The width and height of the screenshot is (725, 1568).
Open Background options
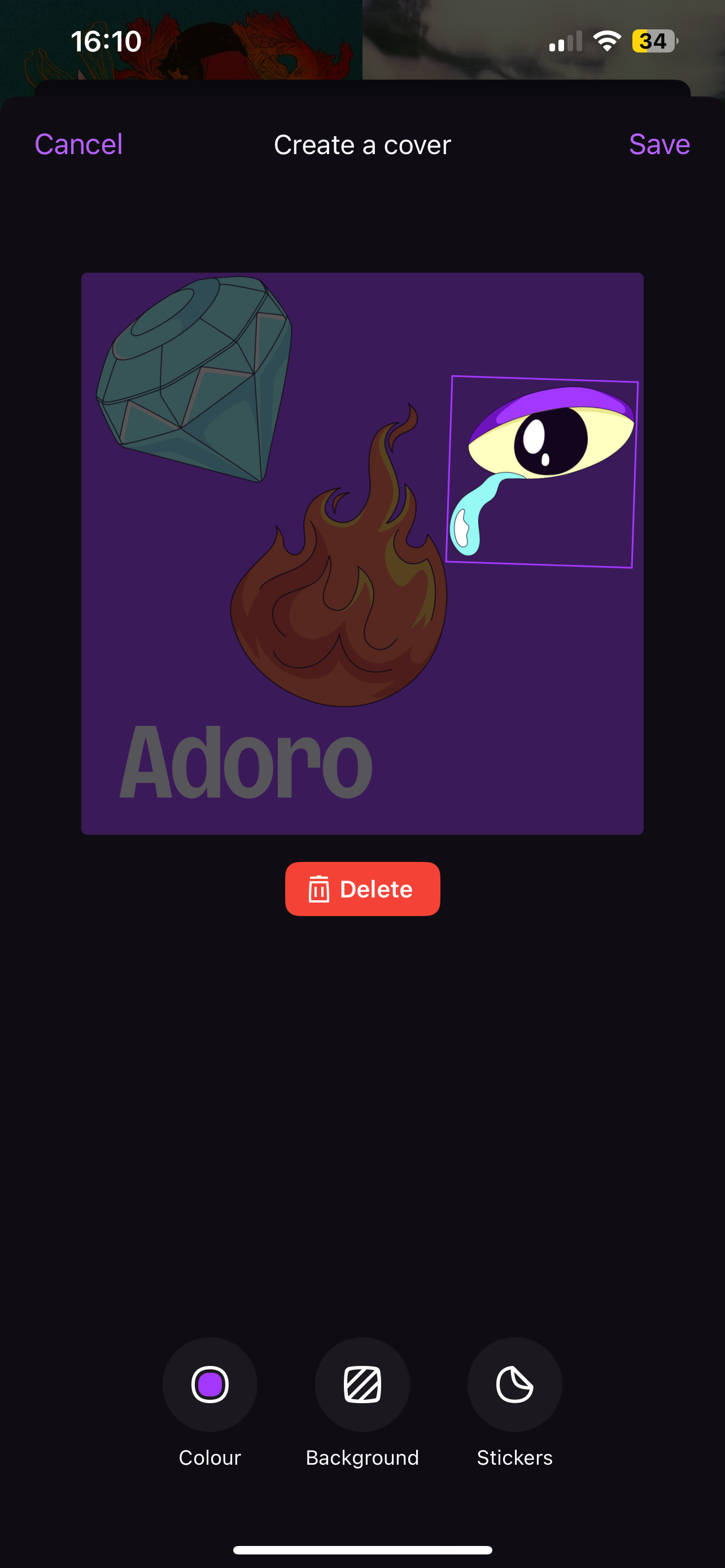tap(362, 1384)
